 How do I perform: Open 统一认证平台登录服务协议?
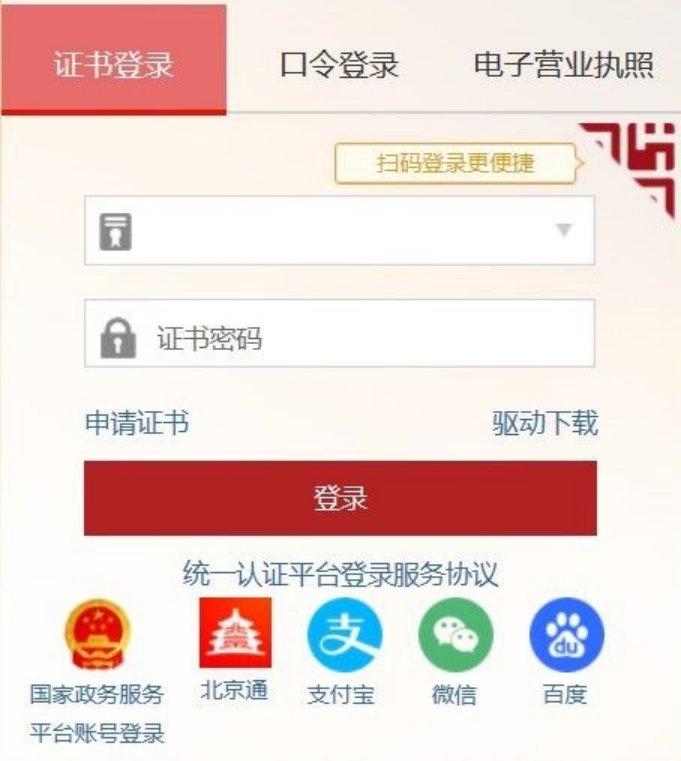point(340,574)
